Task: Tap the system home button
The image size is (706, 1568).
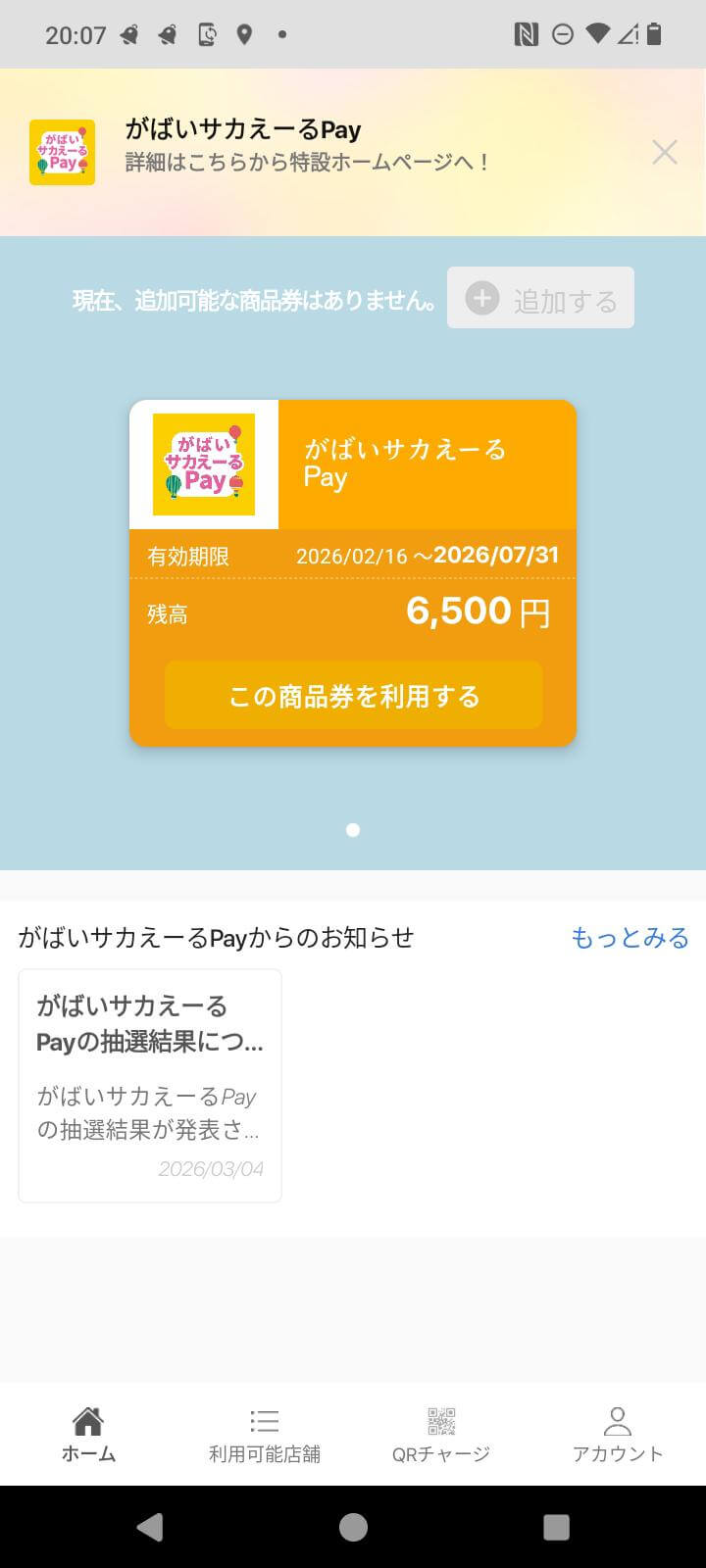Action: (353, 1527)
